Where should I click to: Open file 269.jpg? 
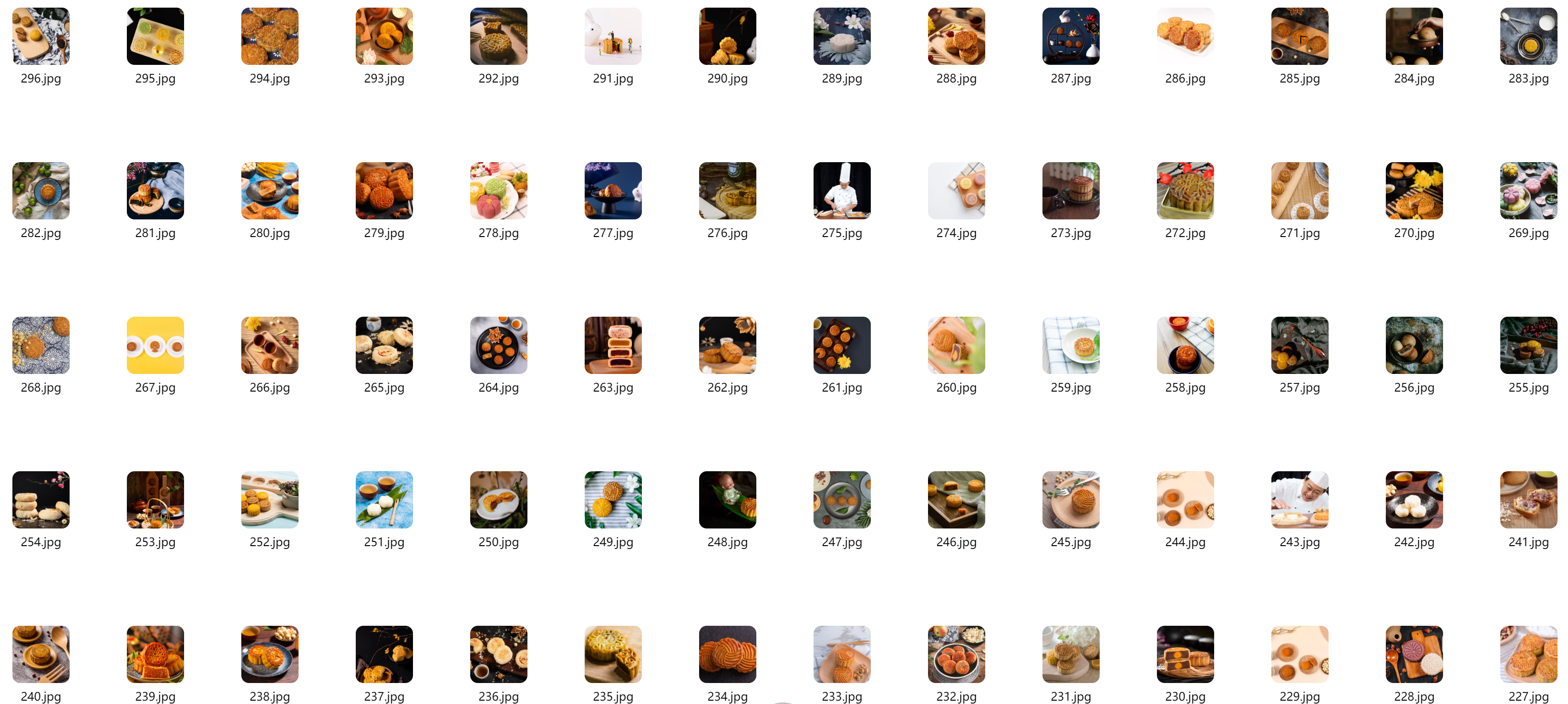[x=1528, y=191]
